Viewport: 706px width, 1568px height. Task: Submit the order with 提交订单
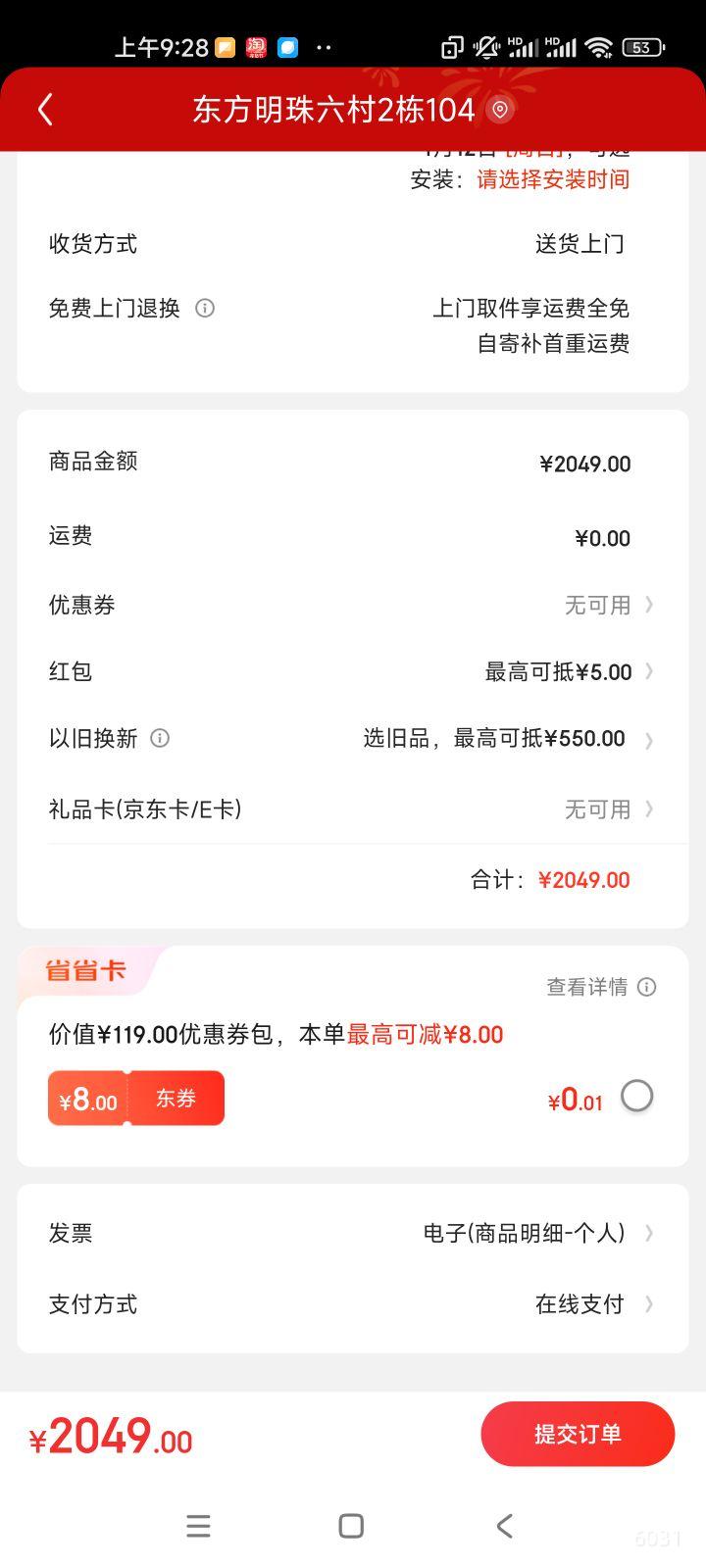pyautogui.click(x=578, y=1434)
